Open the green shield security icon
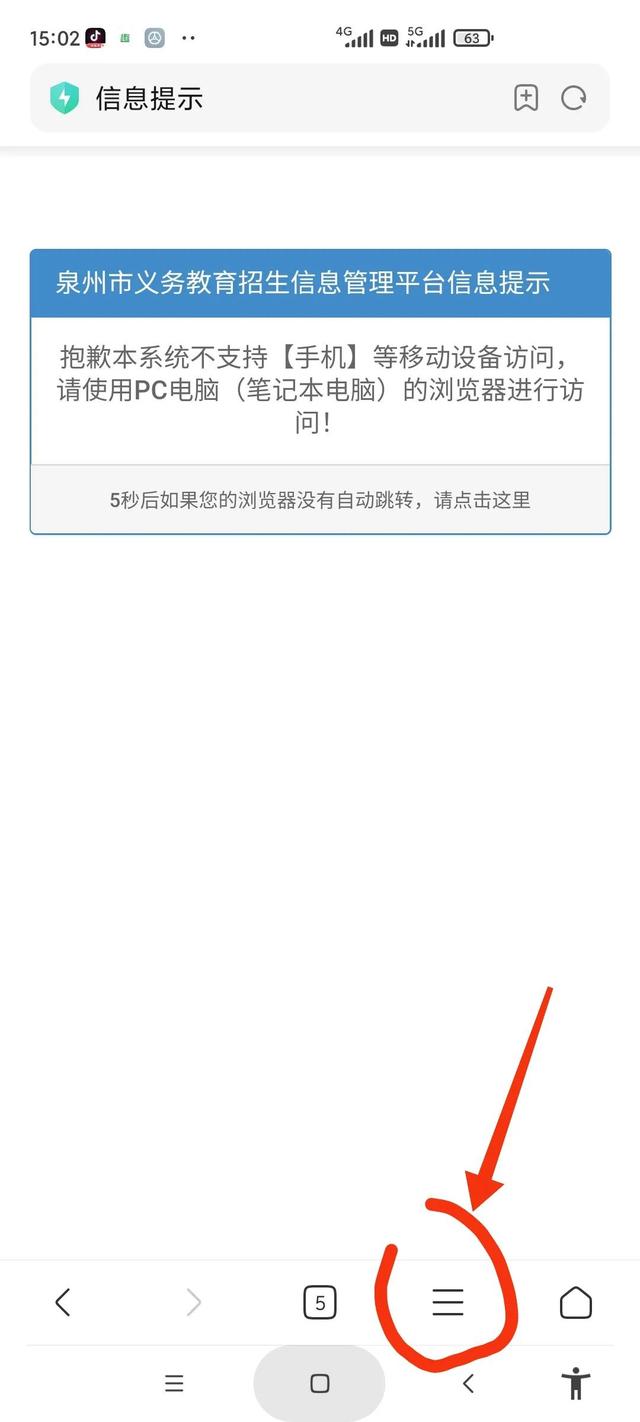Viewport: 640px width, 1422px height. coord(64,98)
